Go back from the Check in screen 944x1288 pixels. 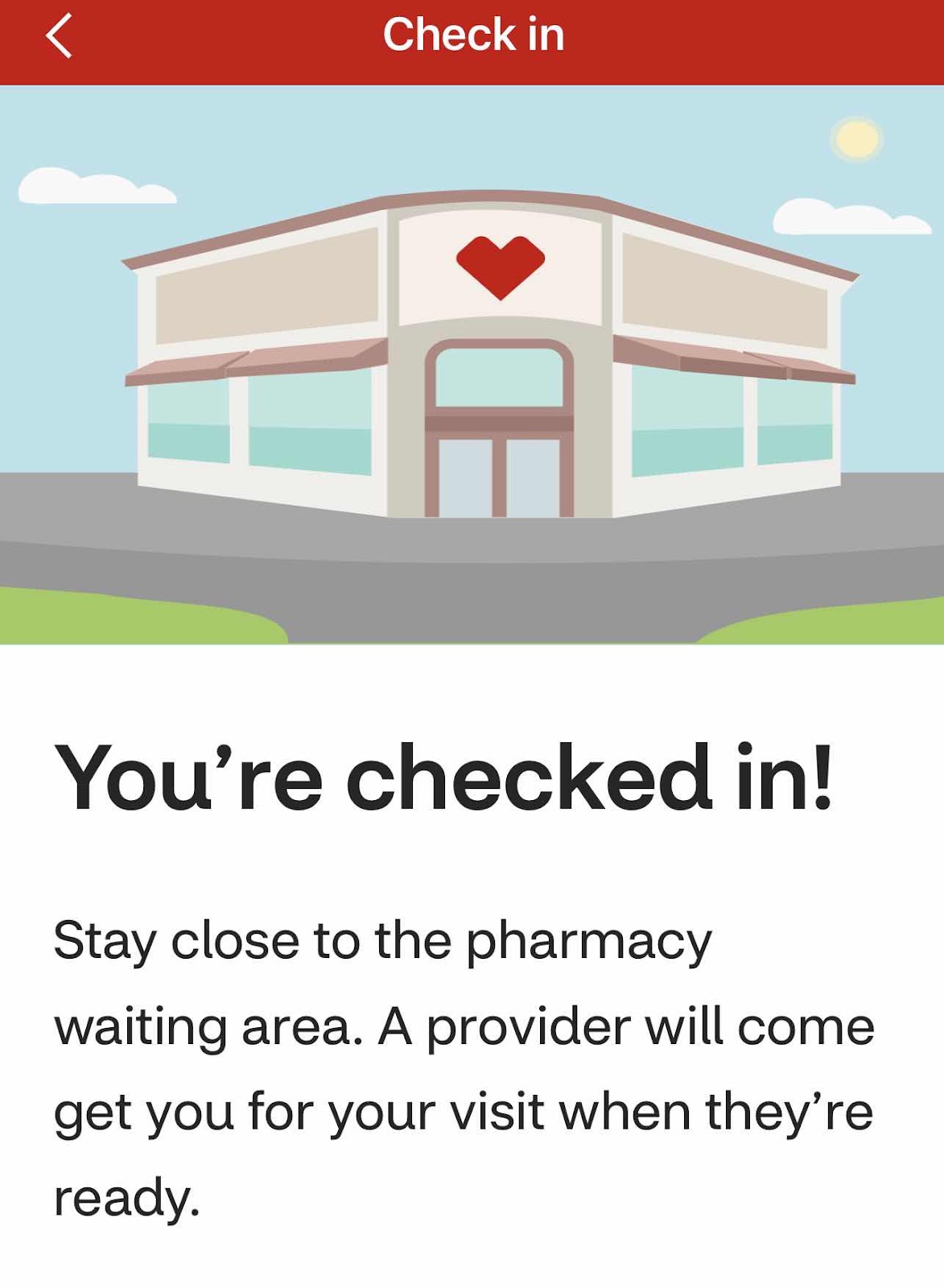(x=59, y=35)
